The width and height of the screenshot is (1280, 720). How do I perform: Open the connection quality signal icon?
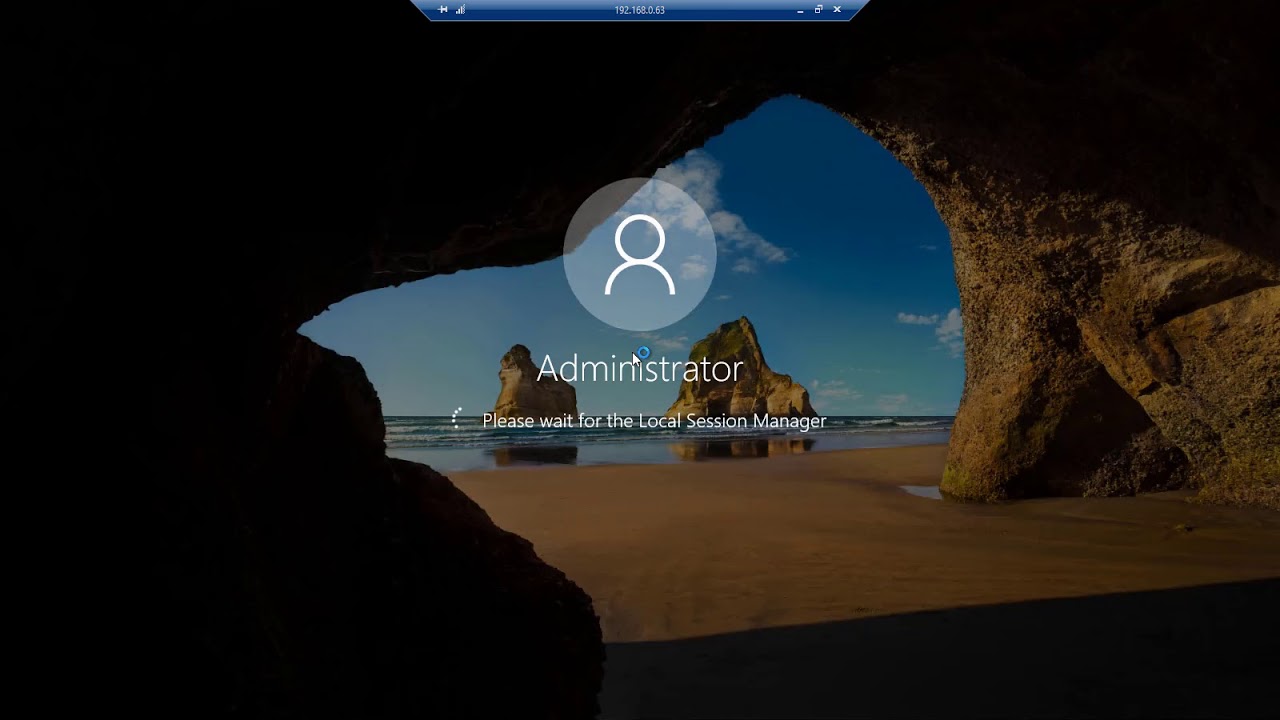click(460, 10)
